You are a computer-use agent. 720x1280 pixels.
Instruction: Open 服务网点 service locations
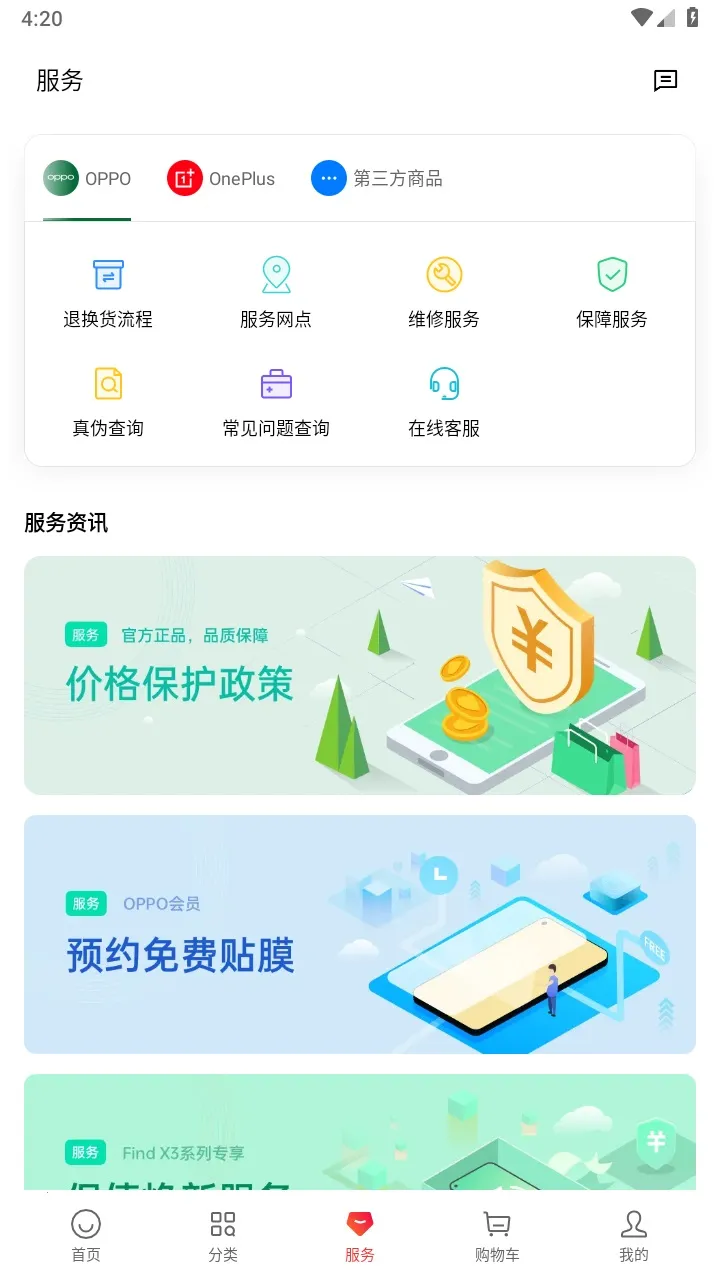pos(276,290)
